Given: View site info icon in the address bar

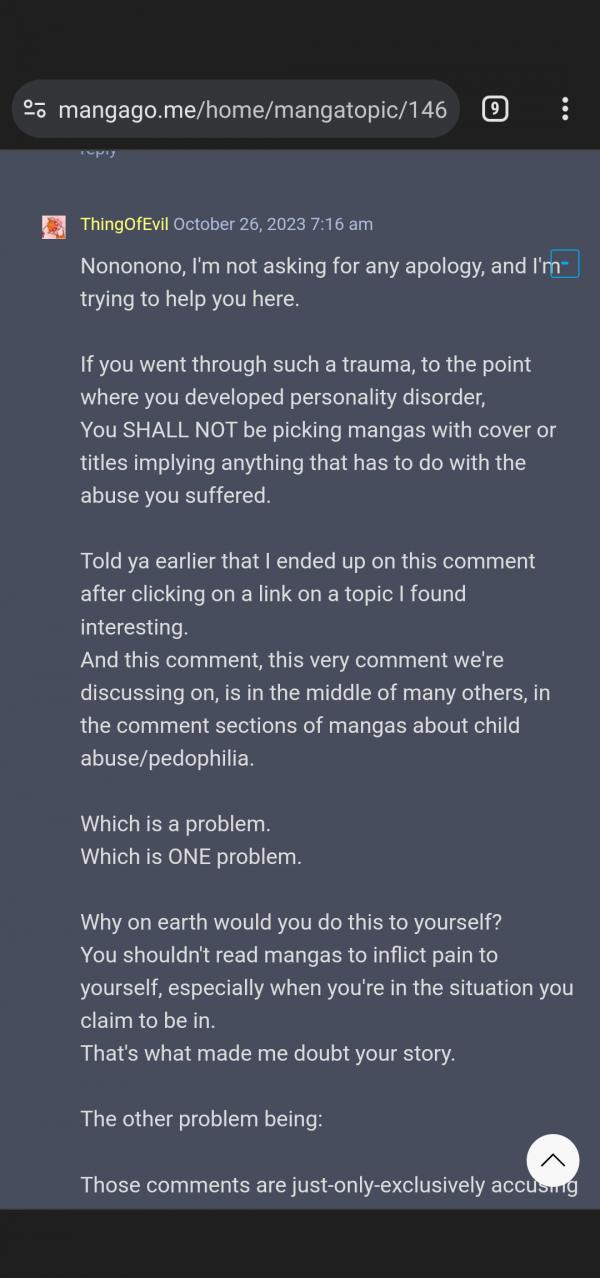Looking at the screenshot, I should coord(35,109).
